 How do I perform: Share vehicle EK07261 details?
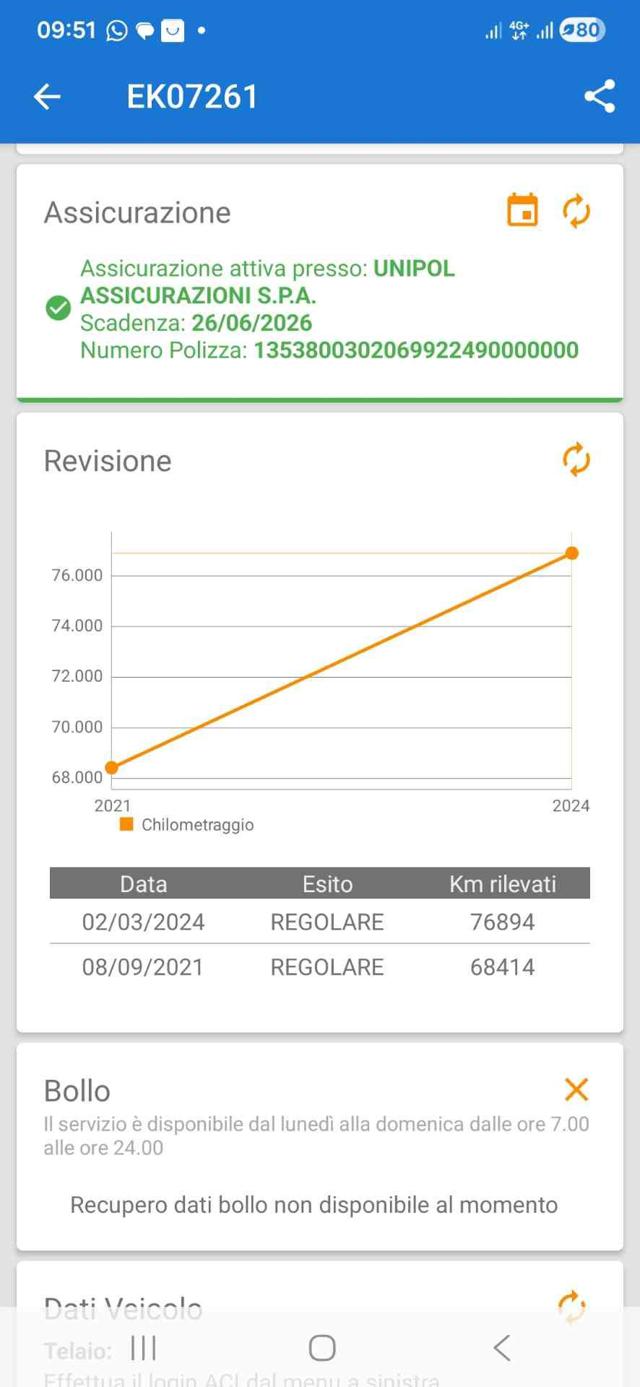[x=599, y=96]
